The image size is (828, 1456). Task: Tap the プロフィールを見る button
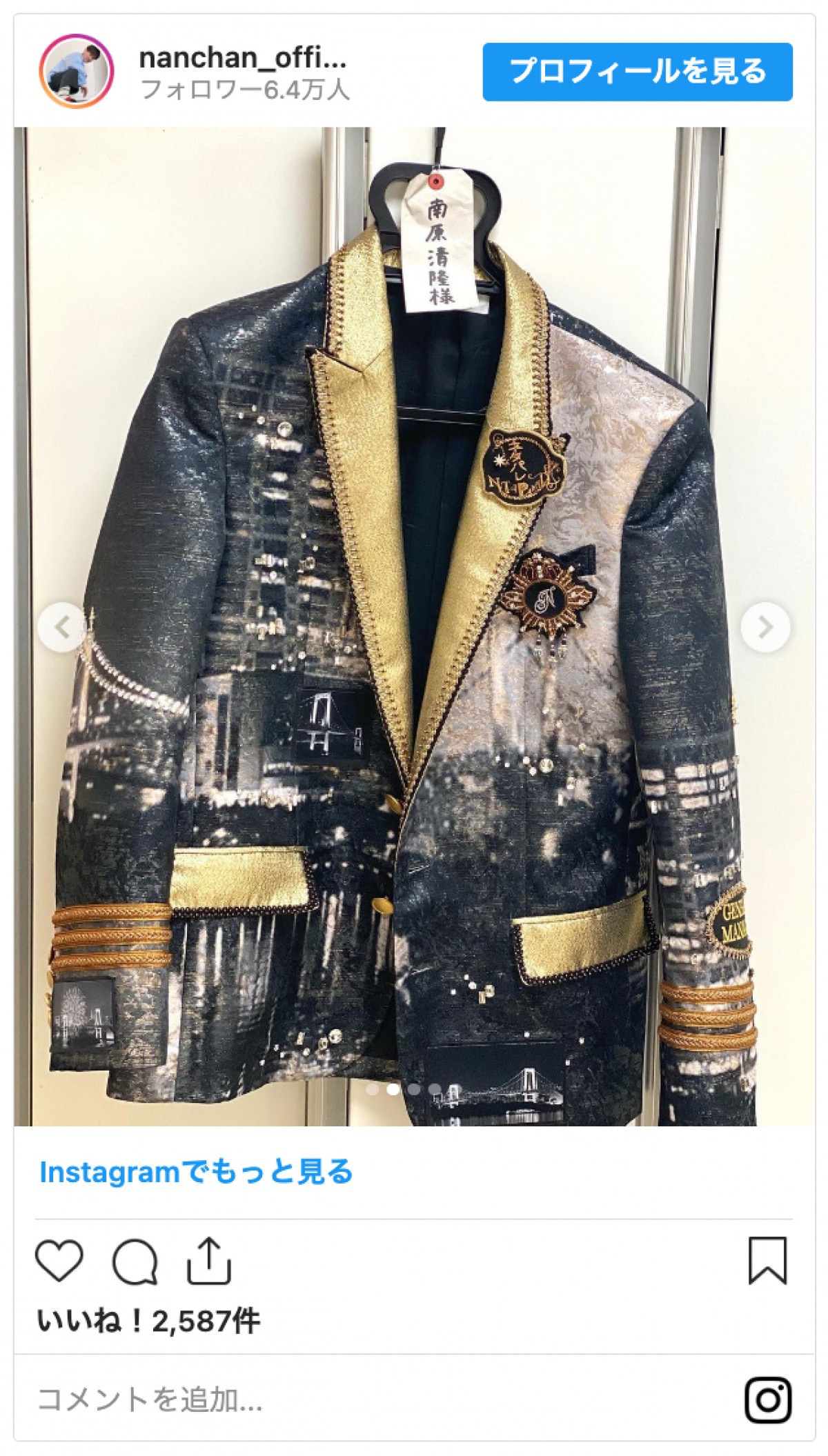click(637, 72)
